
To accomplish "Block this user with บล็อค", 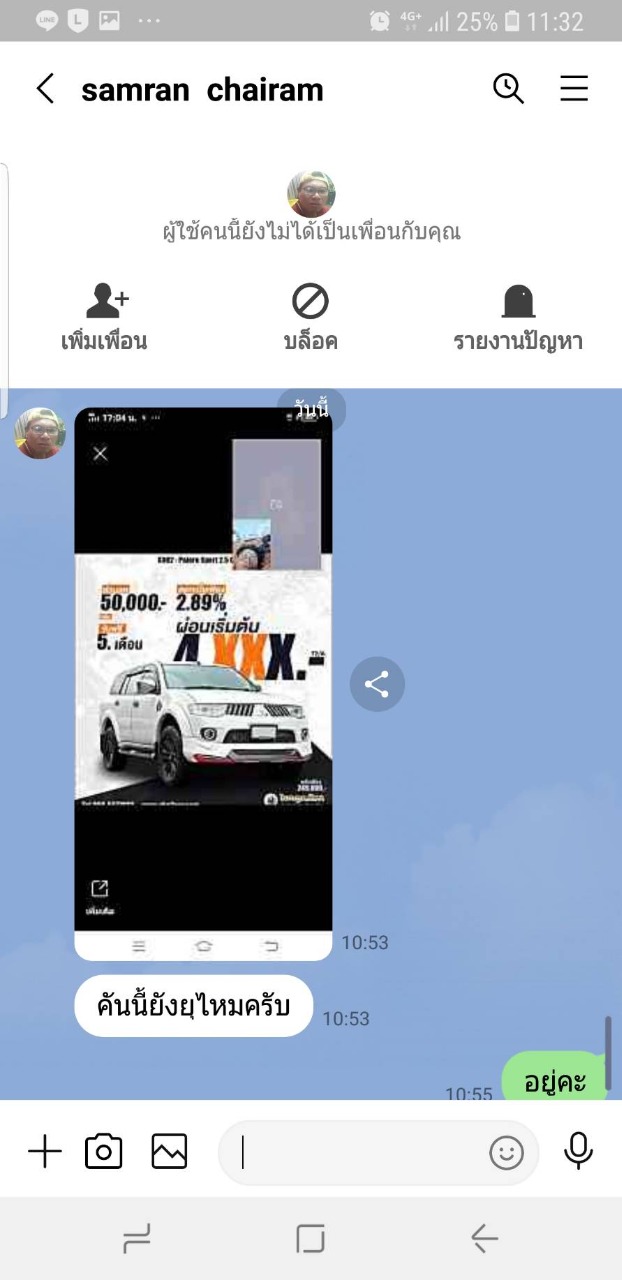I will 310,318.
